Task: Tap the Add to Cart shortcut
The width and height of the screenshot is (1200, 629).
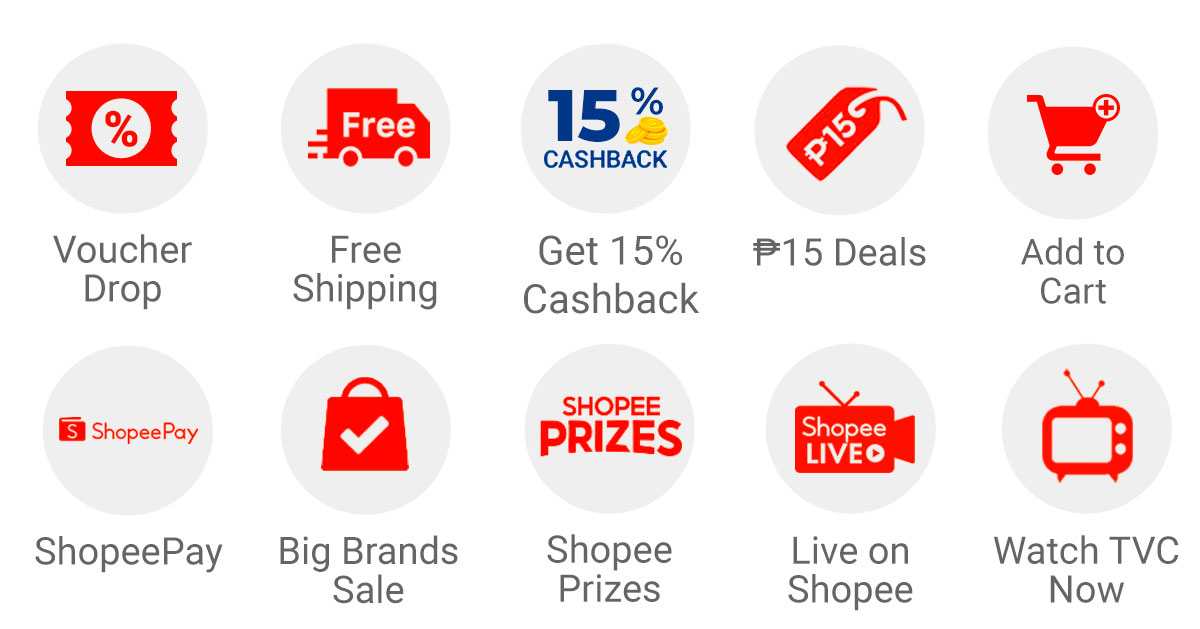Action: point(1073,132)
